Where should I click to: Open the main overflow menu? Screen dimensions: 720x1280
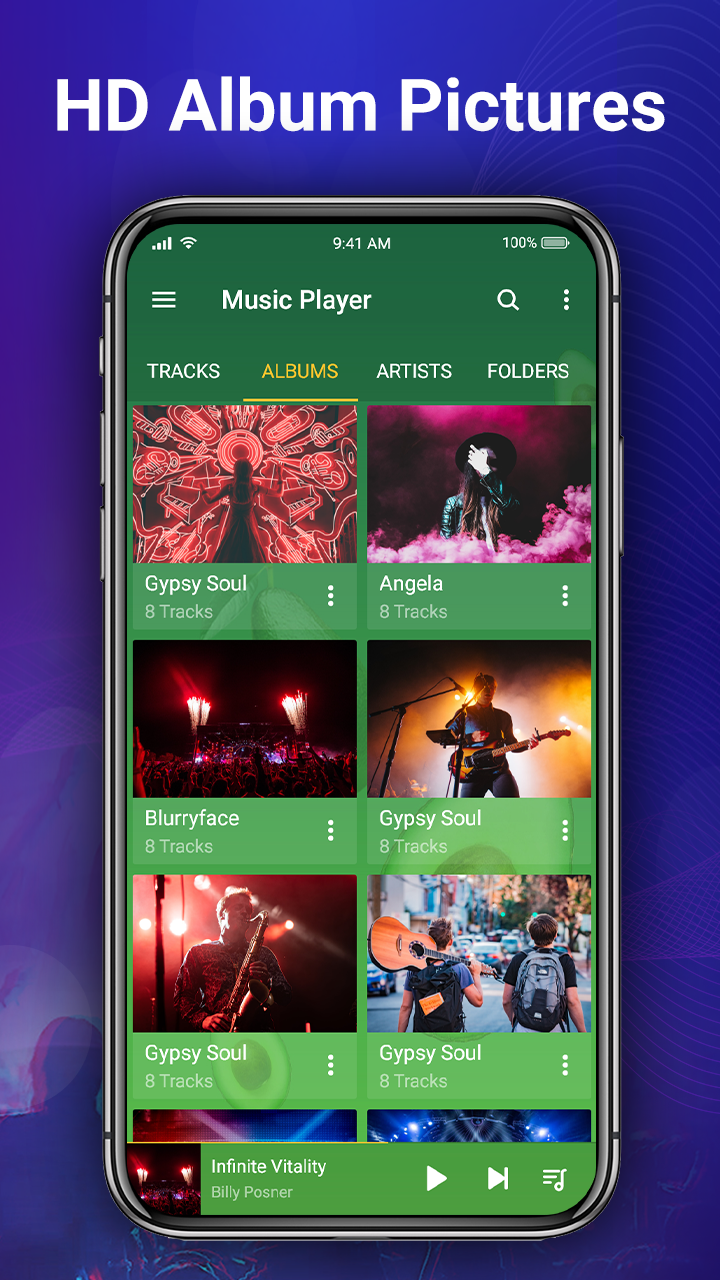point(566,300)
